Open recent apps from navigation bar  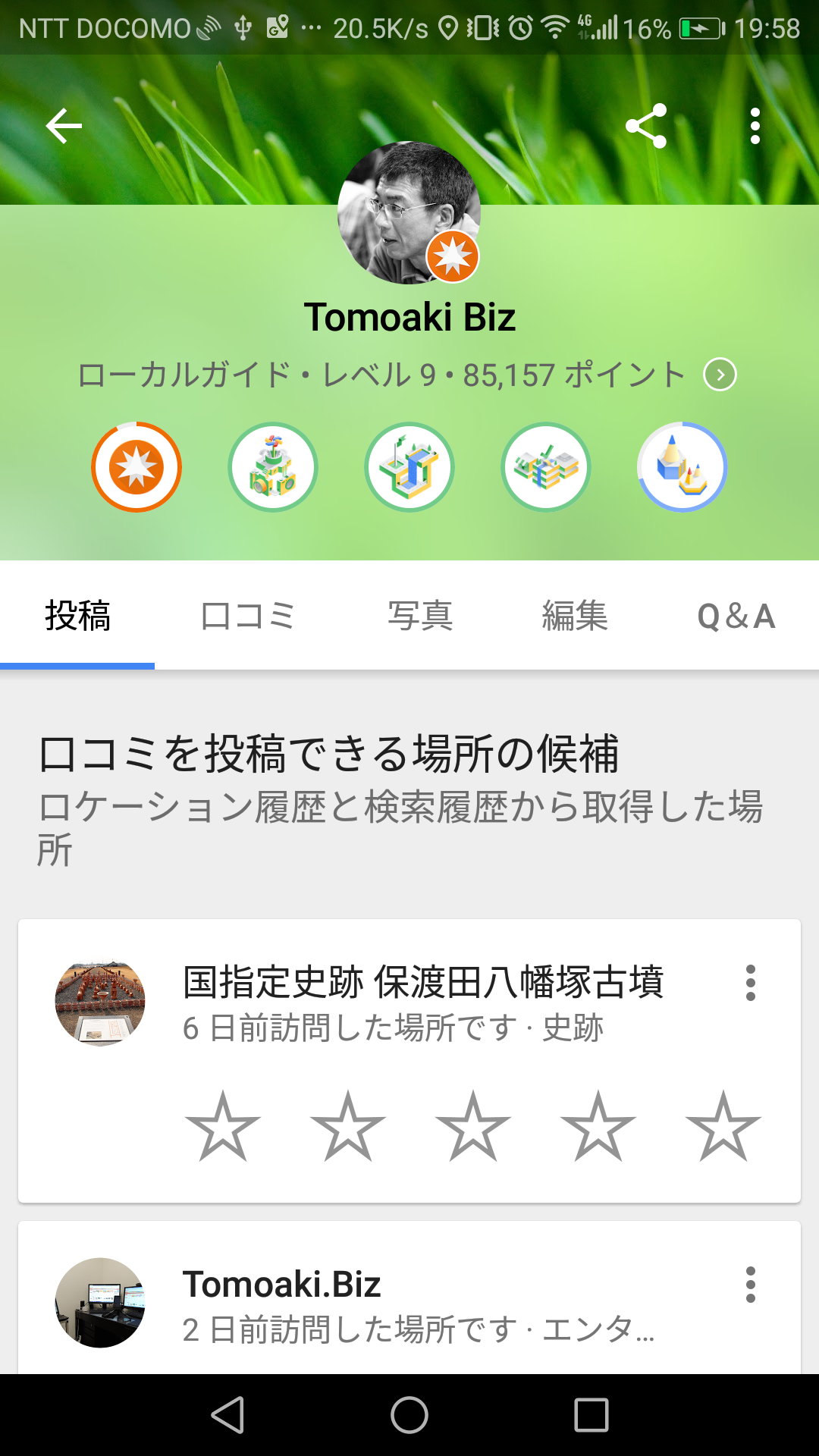click(591, 1415)
